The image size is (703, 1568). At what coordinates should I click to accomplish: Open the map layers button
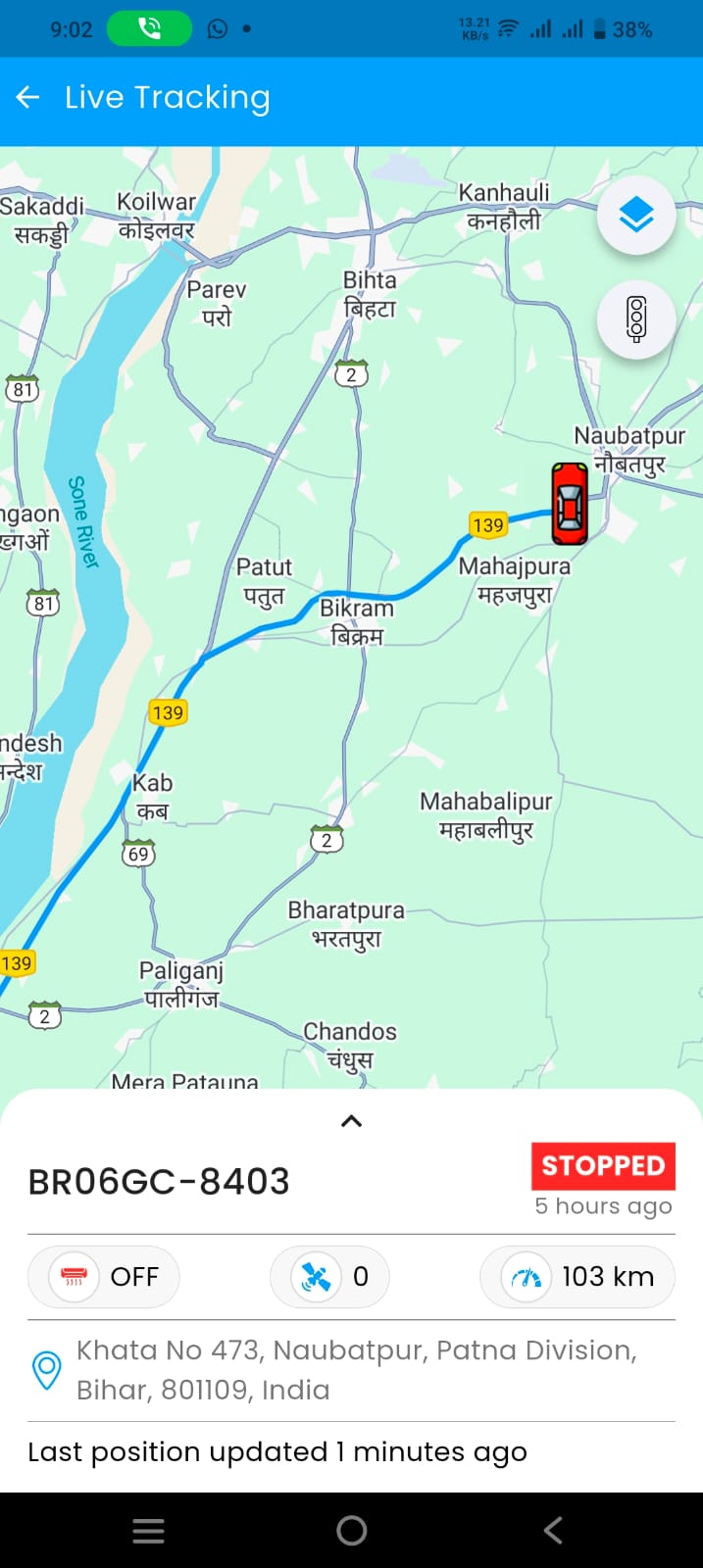[636, 215]
